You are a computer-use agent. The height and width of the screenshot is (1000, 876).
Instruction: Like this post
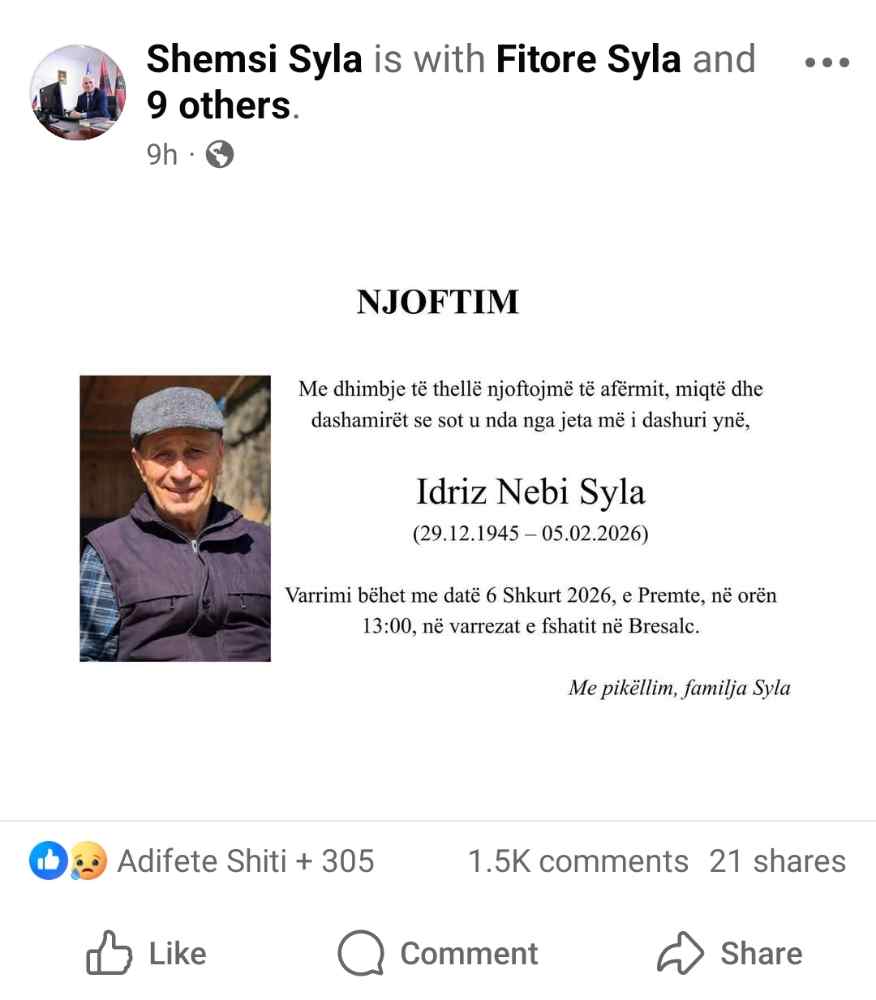point(147,954)
